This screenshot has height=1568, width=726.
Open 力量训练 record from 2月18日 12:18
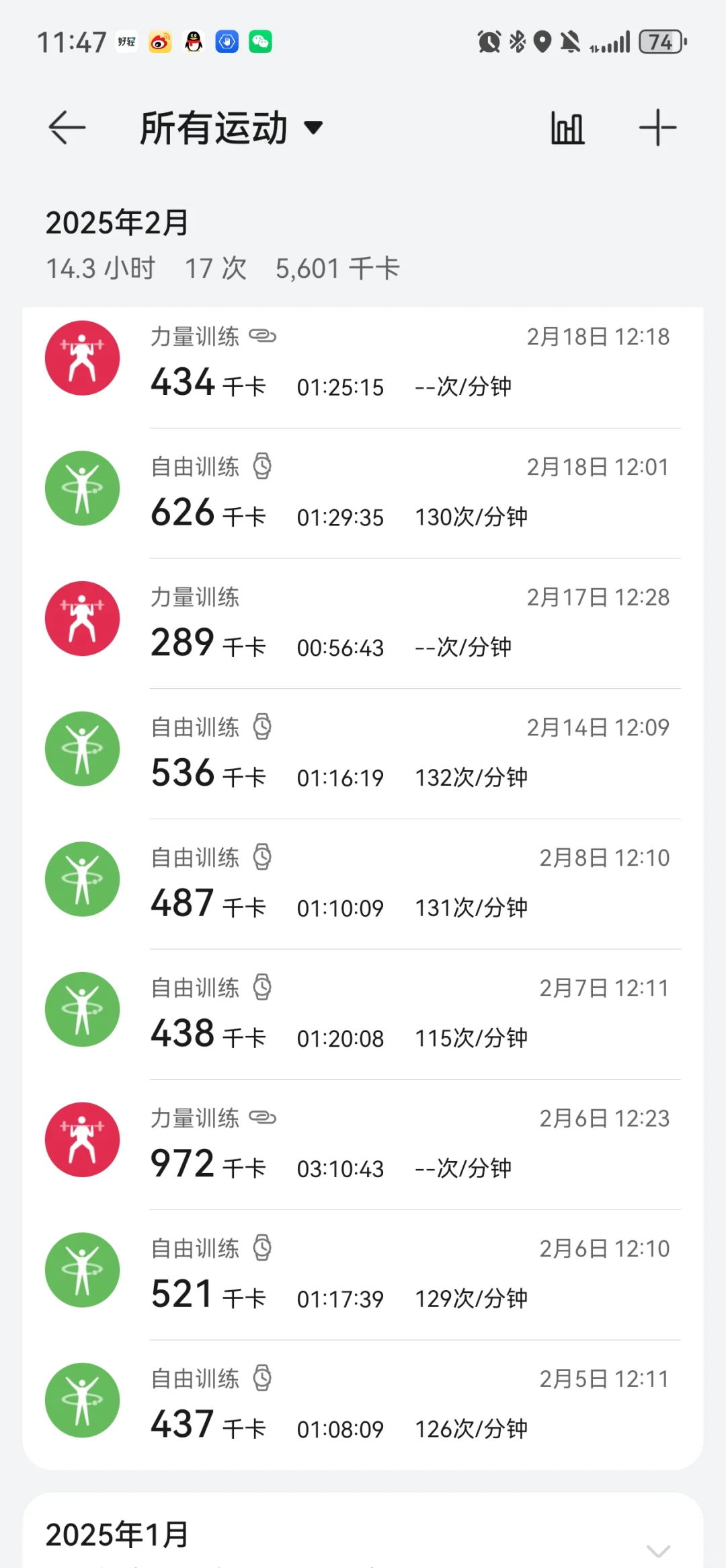pos(363,363)
